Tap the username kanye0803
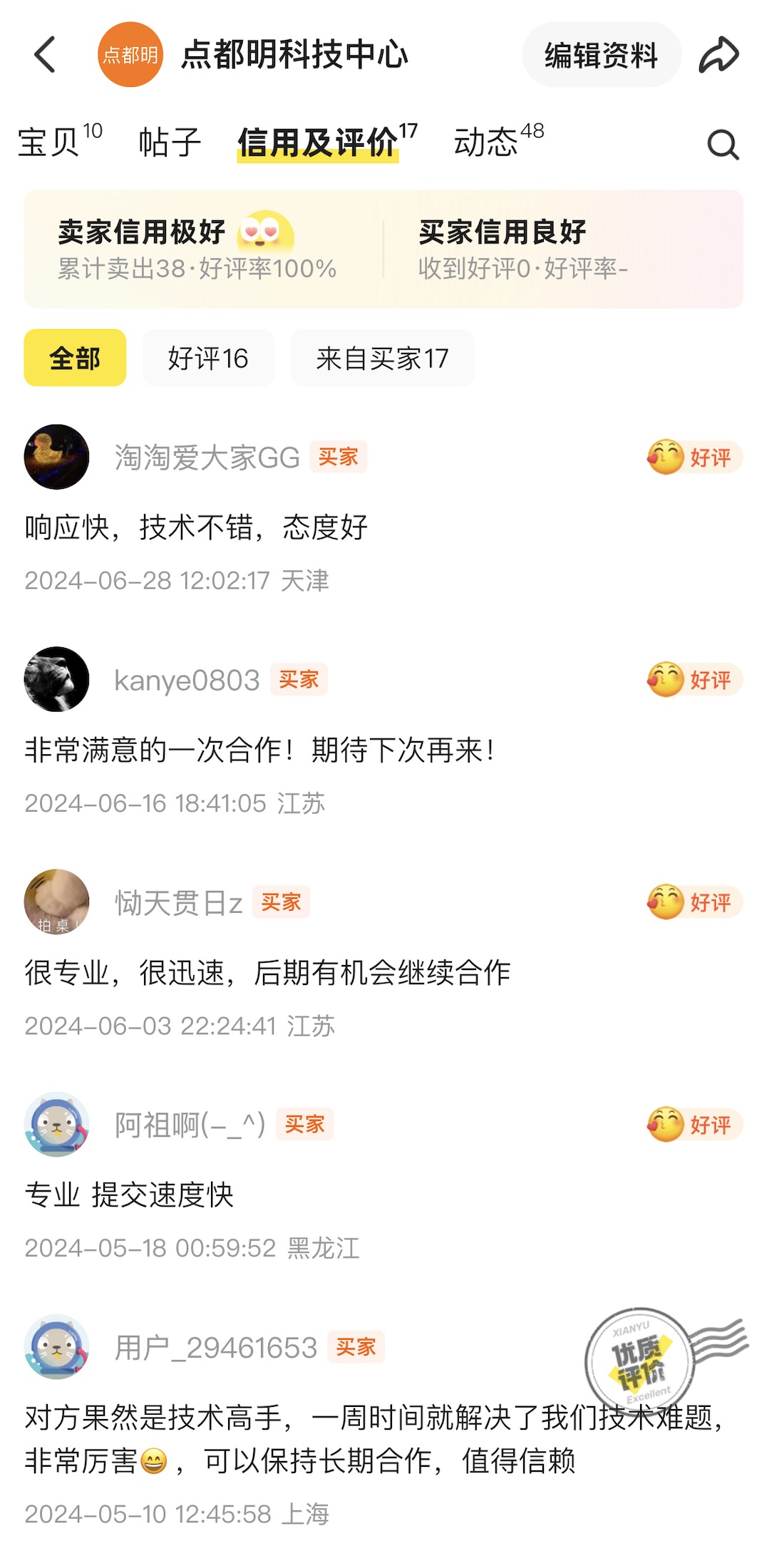767x1568 pixels. (187, 680)
